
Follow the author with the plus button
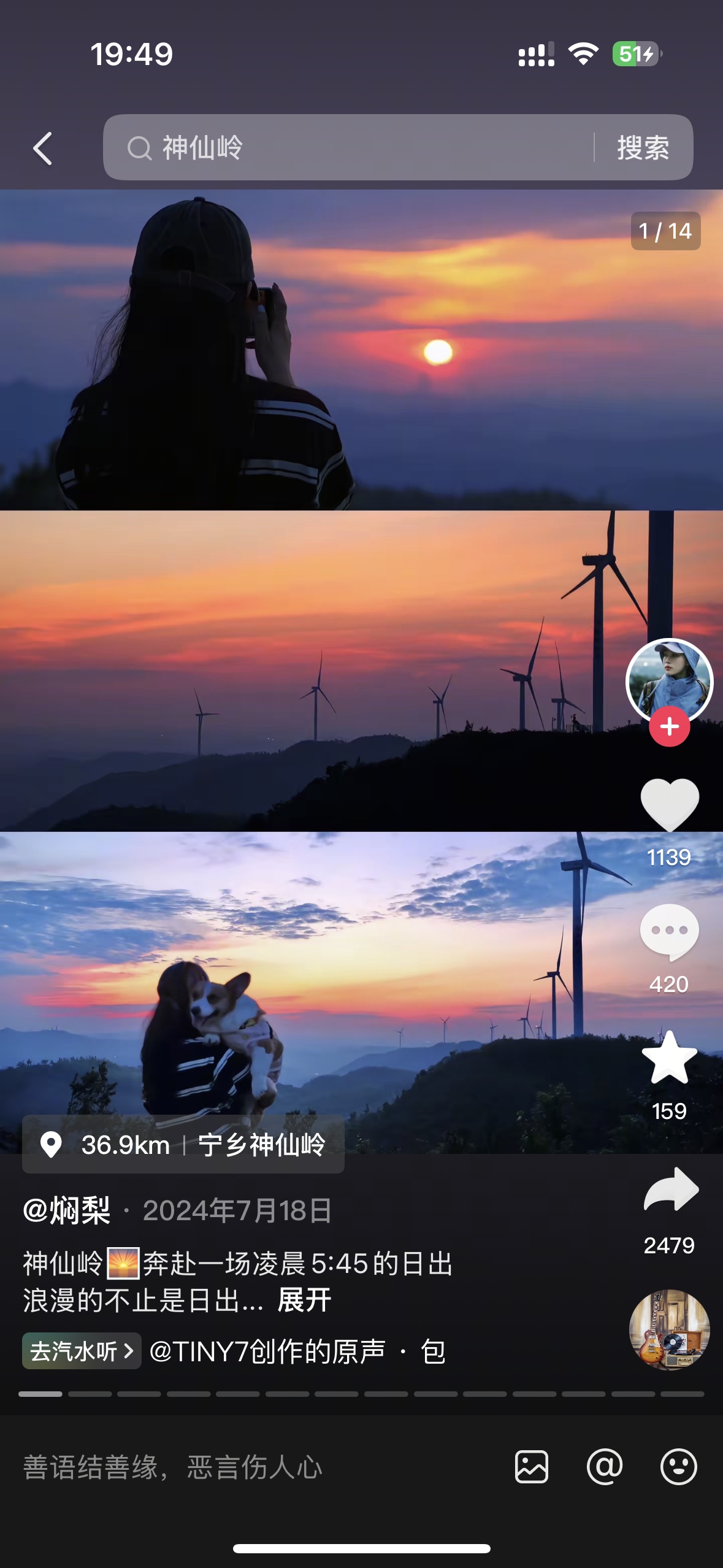click(x=669, y=727)
